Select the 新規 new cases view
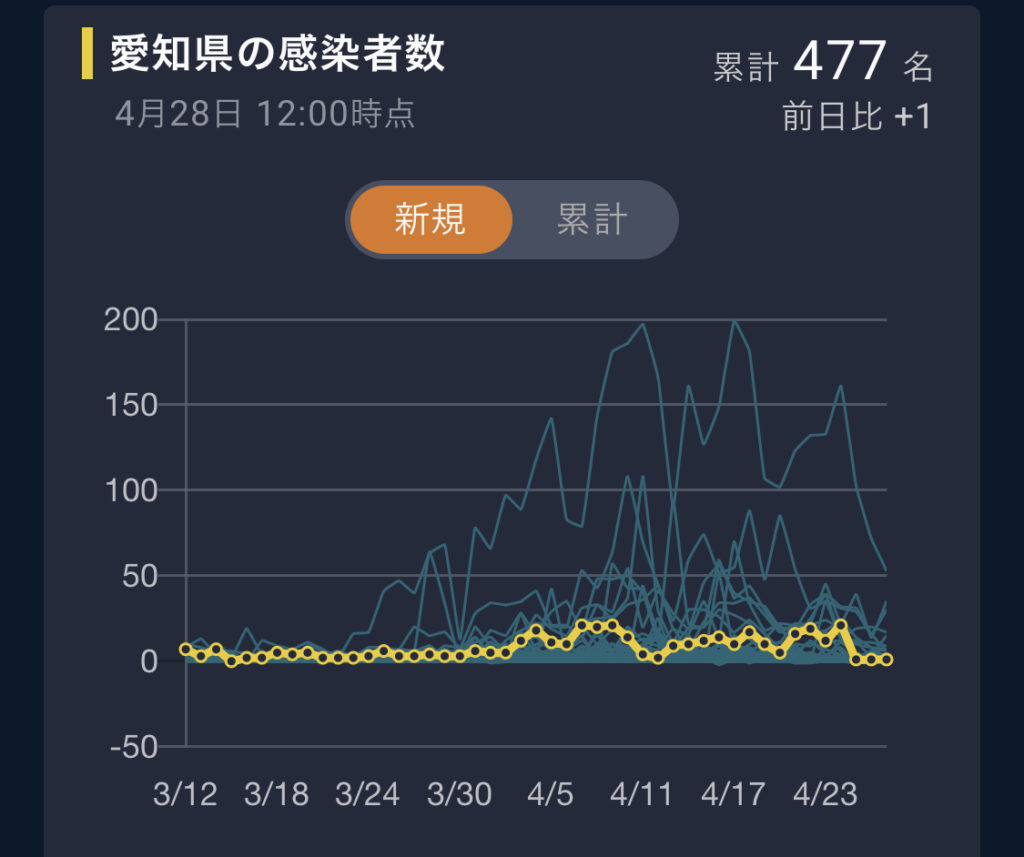The width and height of the screenshot is (1024, 857). (431, 220)
